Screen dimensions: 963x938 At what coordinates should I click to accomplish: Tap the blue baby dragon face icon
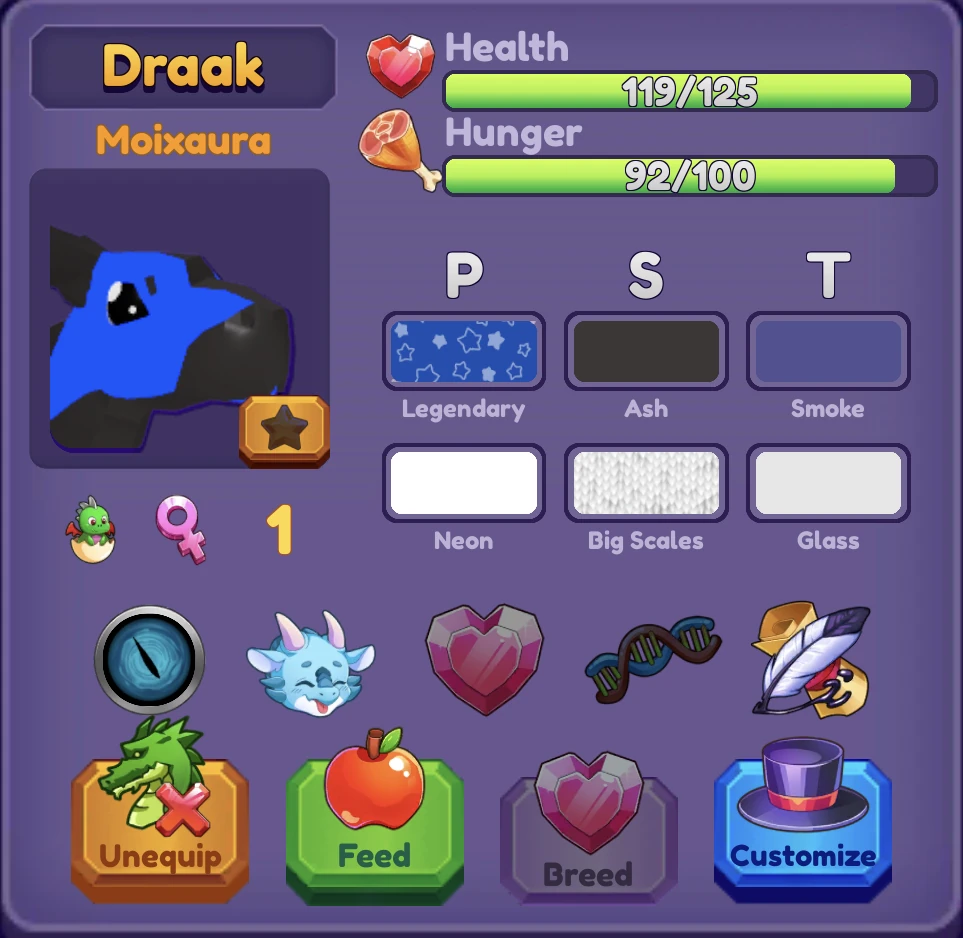pyautogui.click(x=309, y=664)
